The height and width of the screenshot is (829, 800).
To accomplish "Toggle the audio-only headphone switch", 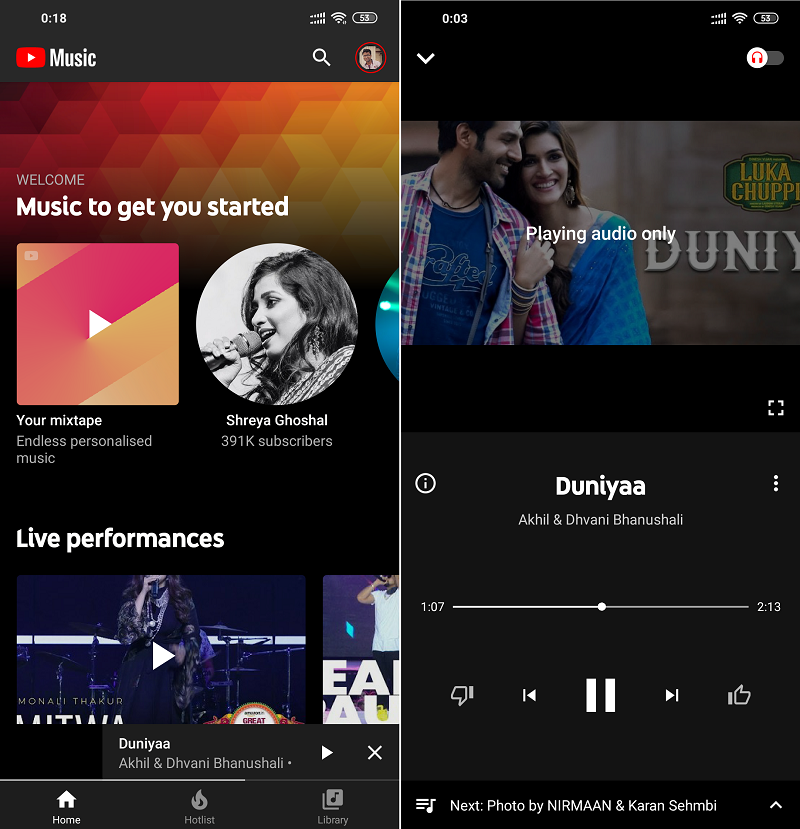I will pos(765,58).
